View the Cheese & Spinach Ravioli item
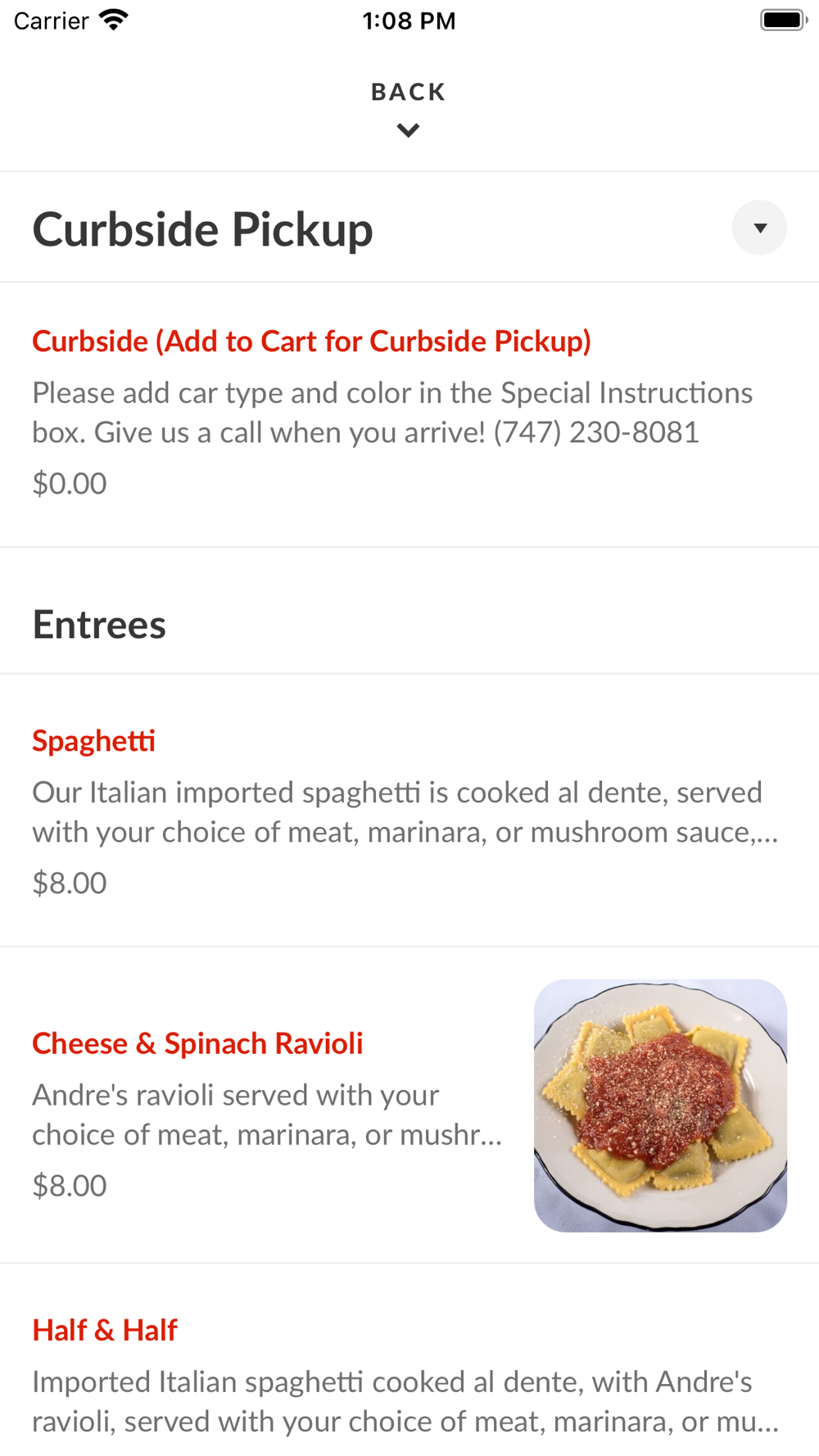819x1456 pixels. coord(409,1105)
